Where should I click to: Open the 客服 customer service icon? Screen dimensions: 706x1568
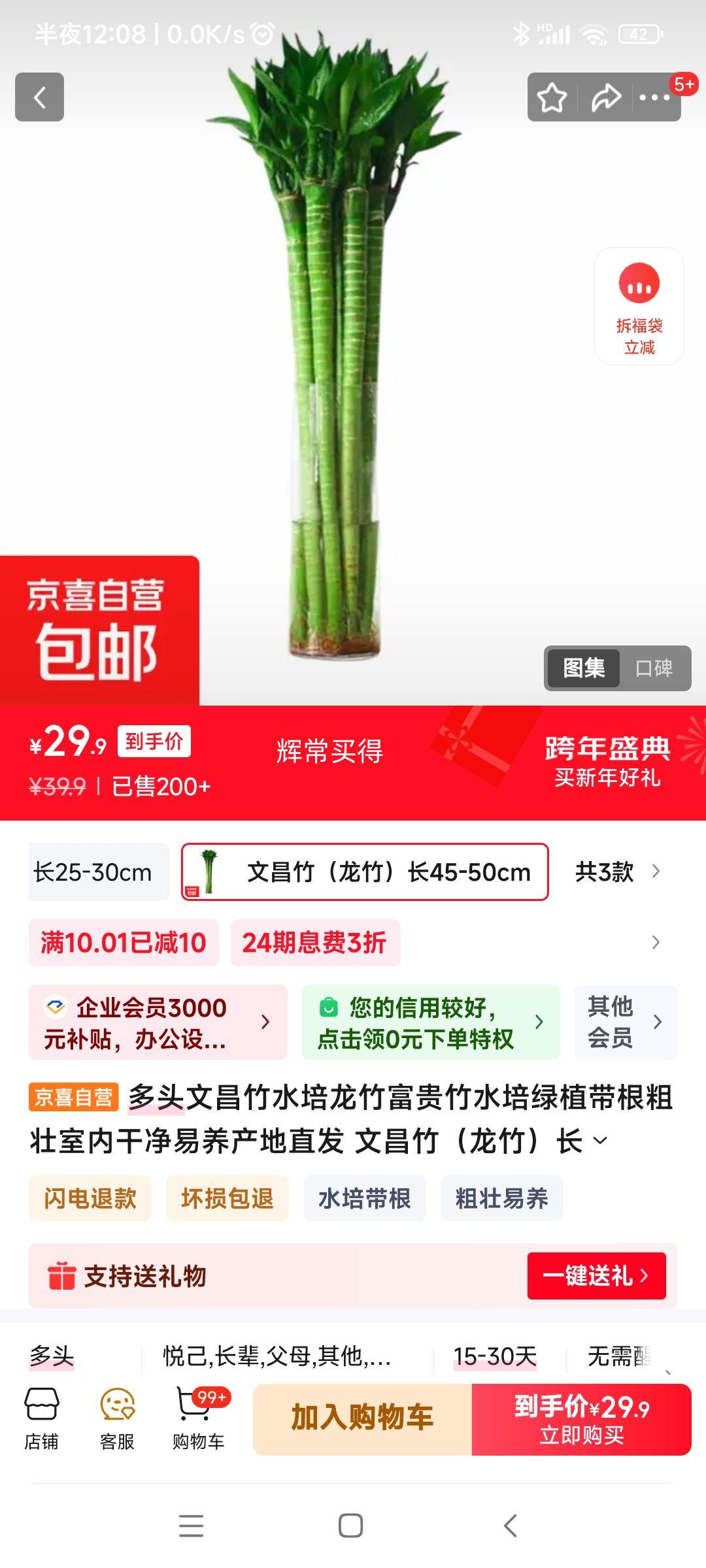pyautogui.click(x=116, y=1411)
